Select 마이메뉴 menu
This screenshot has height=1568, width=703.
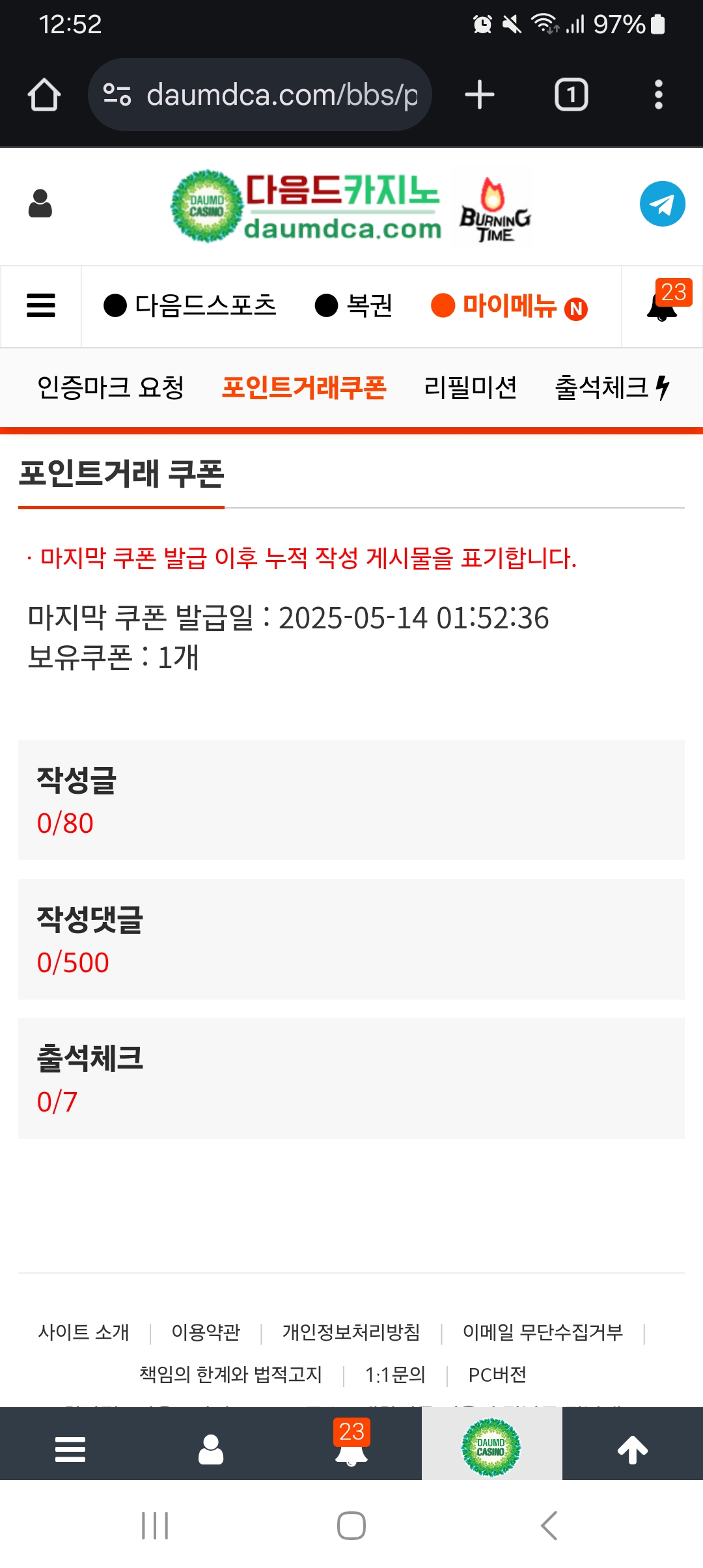pos(510,306)
